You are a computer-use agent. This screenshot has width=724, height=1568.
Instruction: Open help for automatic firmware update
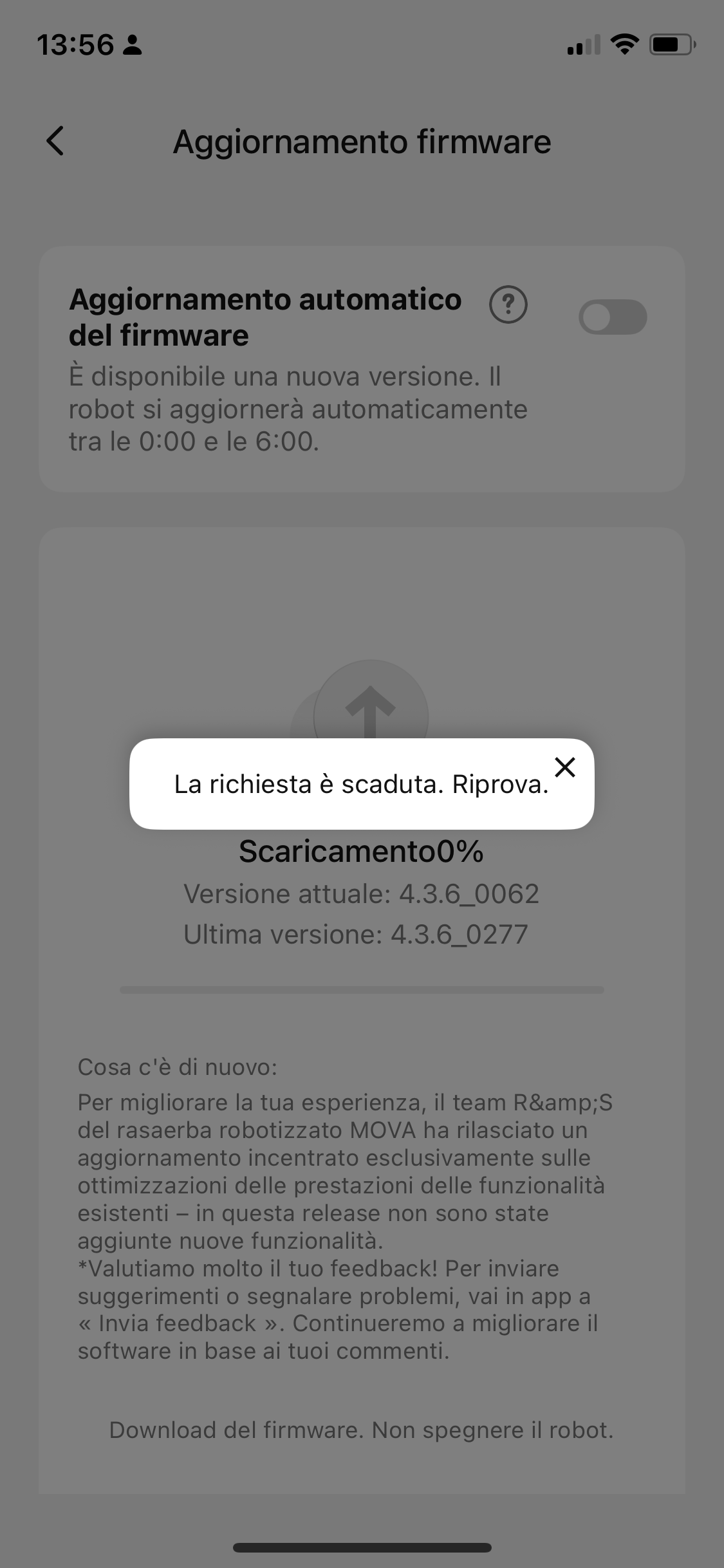(508, 305)
